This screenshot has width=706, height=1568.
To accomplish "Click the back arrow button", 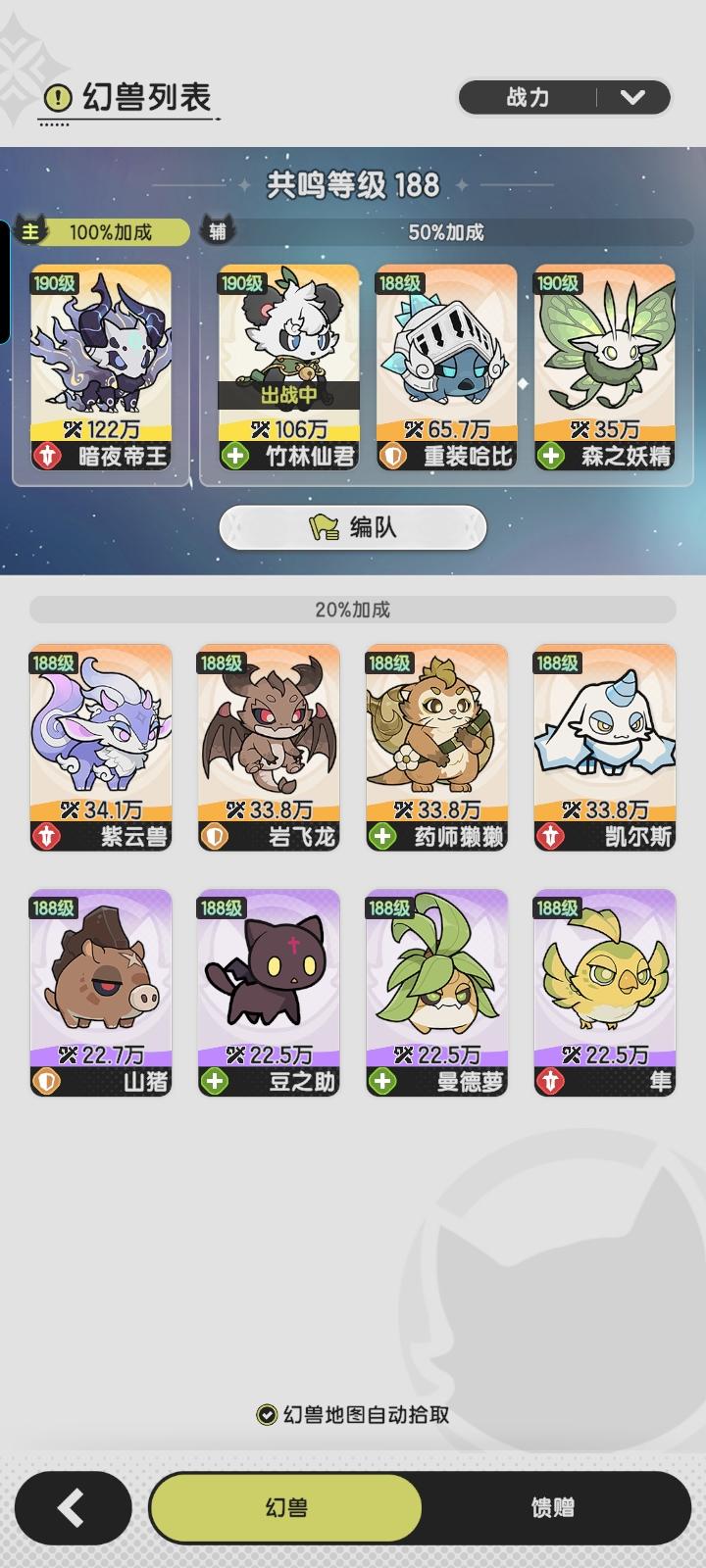I will 71,1509.
